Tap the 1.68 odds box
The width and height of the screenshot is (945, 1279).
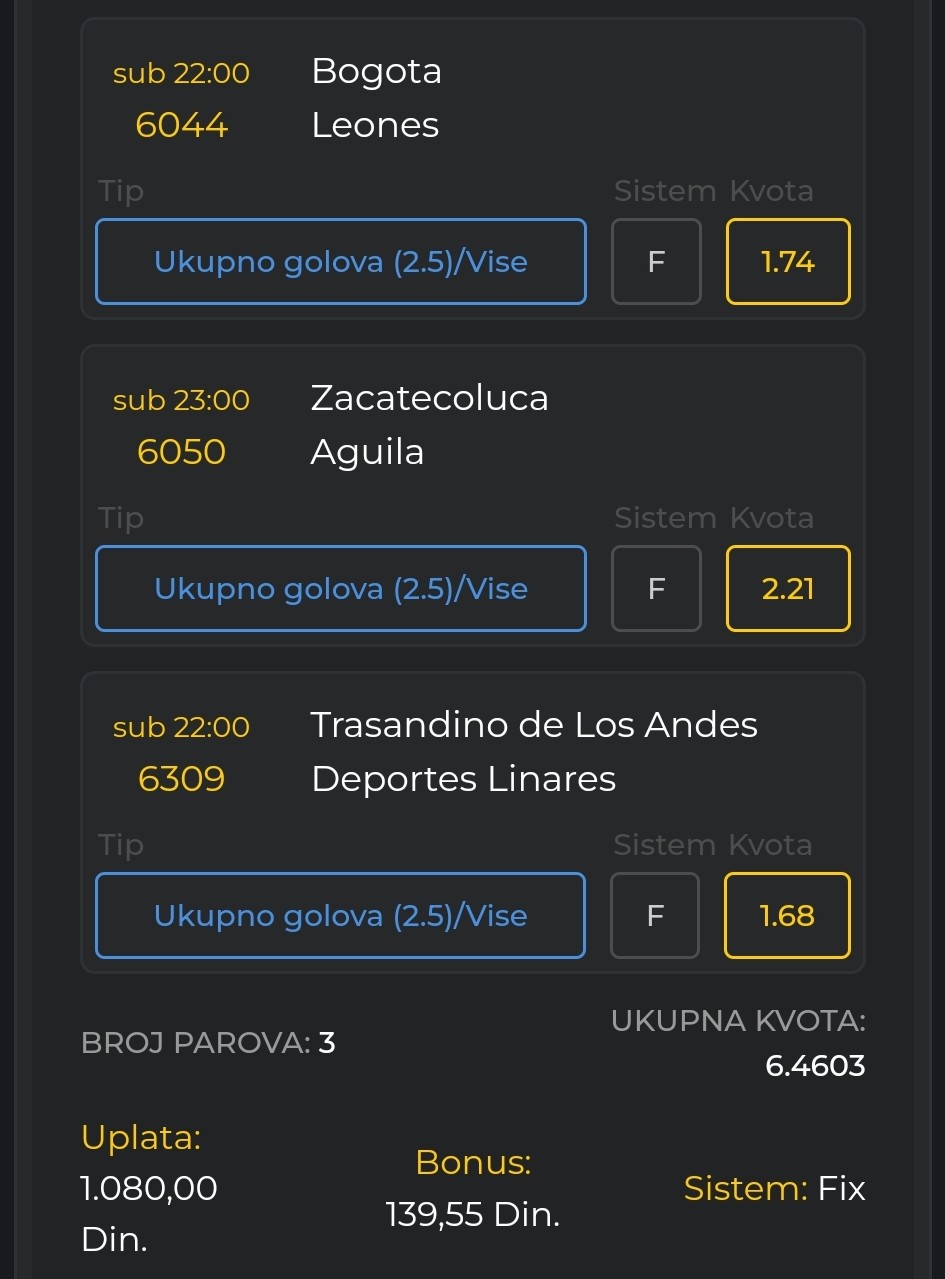tap(788, 916)
